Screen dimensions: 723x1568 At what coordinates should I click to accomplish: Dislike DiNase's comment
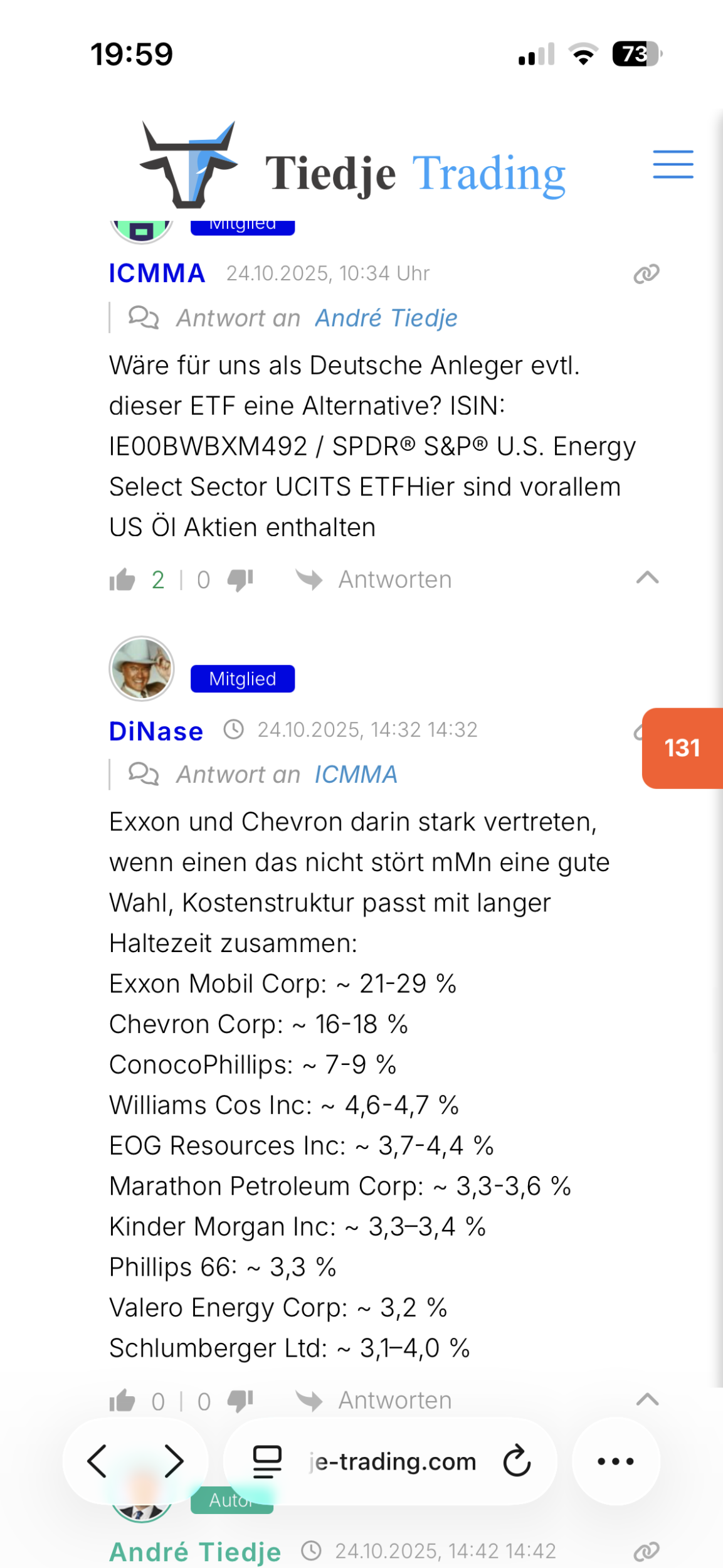[x=240, y=1401]
